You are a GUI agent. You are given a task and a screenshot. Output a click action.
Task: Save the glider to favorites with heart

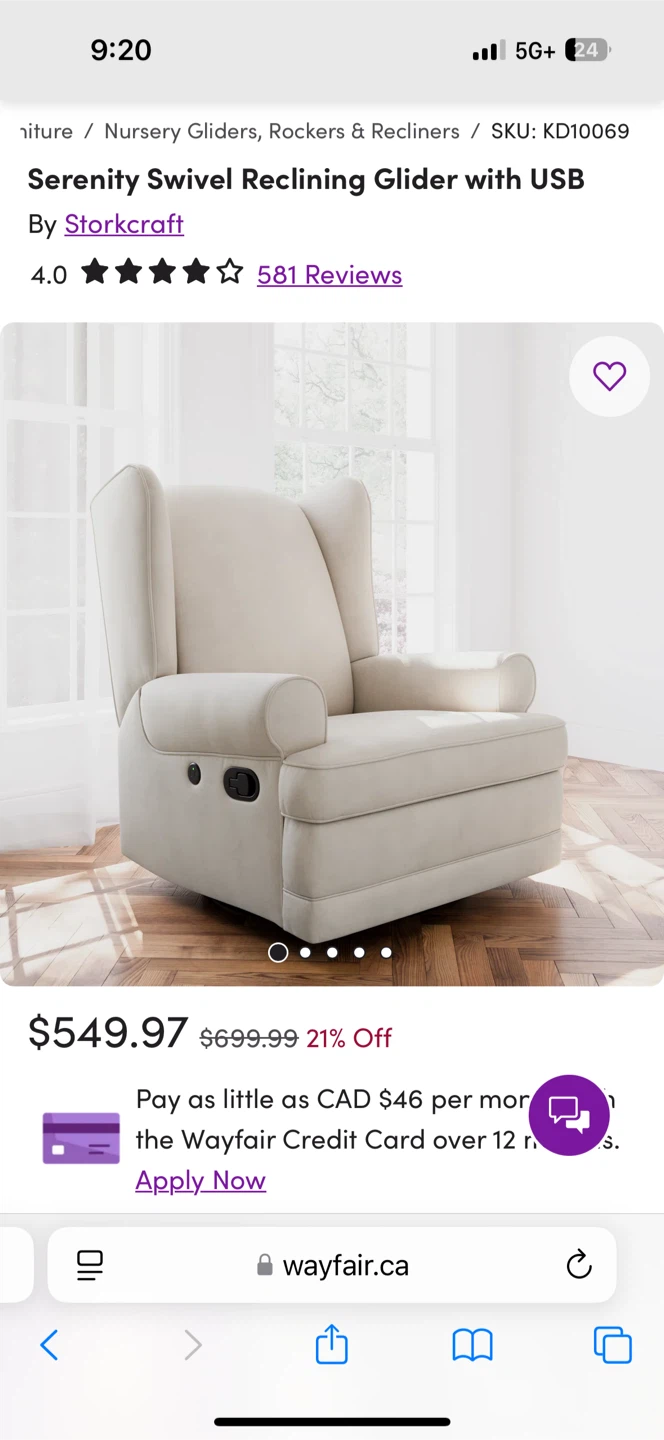tap(609, 376)
